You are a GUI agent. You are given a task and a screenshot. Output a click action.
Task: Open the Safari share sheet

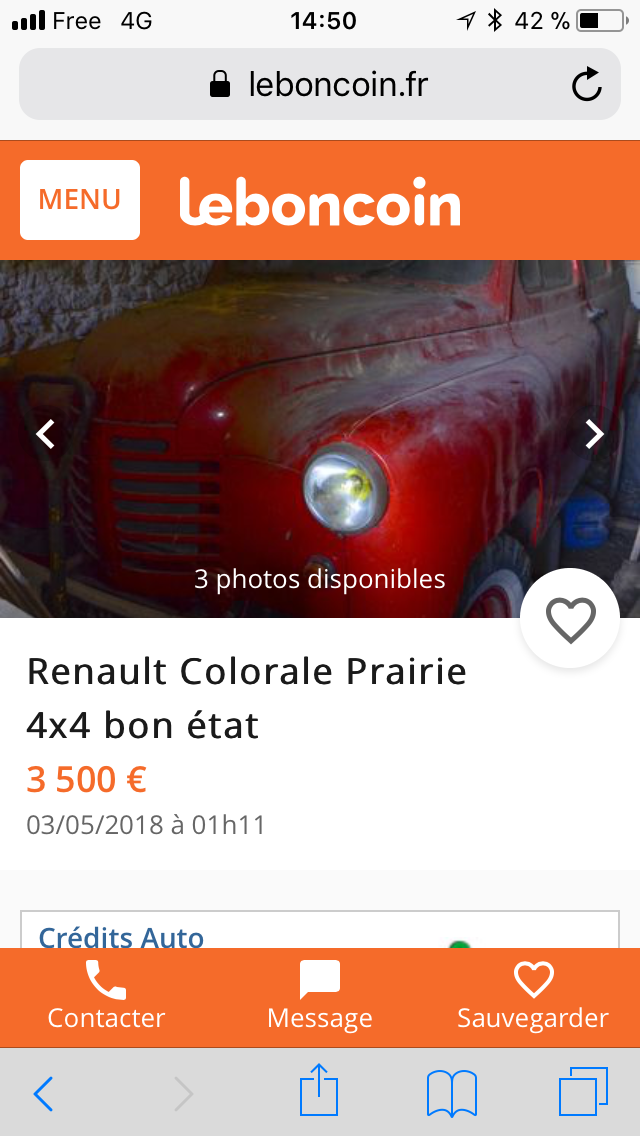point(320,1092)
